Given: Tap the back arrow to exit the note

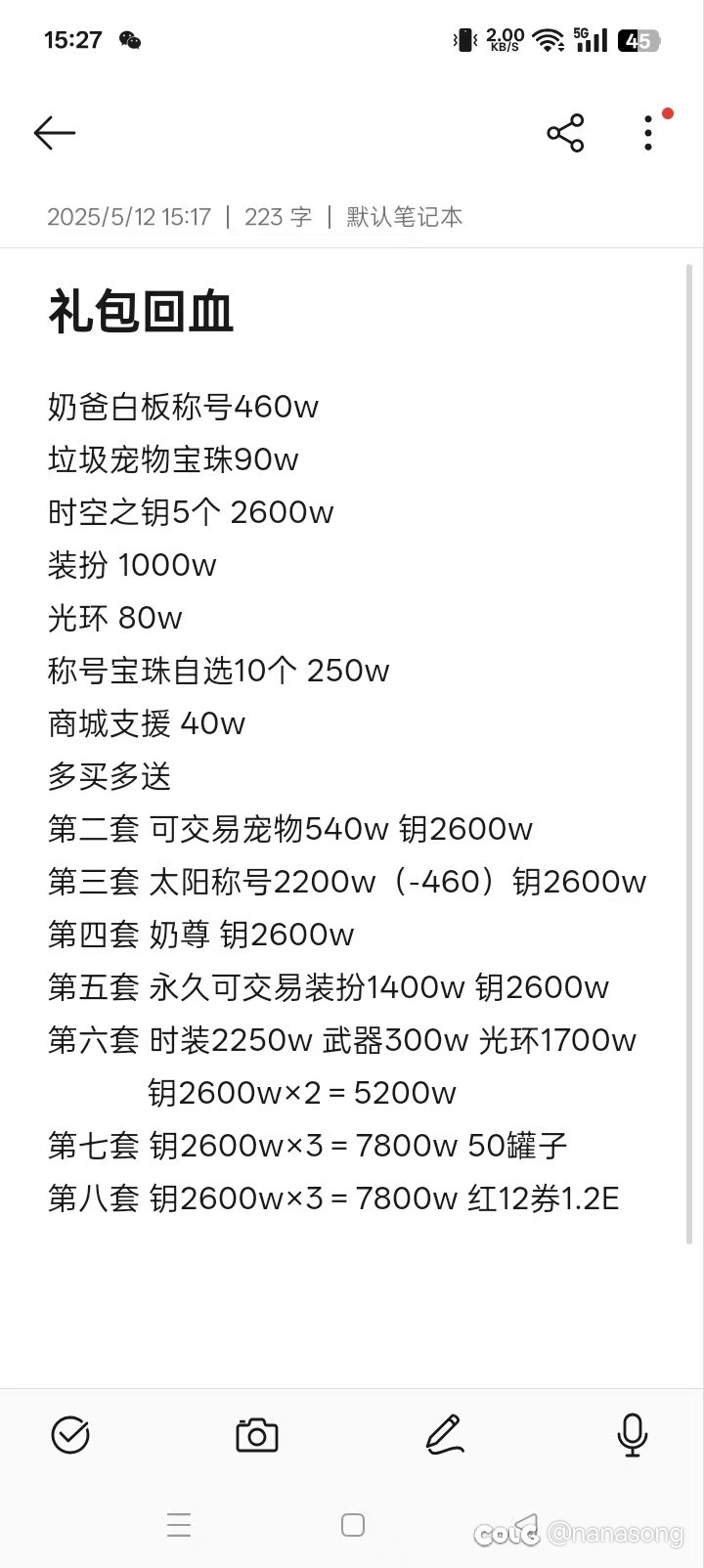Looking at the screenshot, I should pyautogui.click(x=54, y=132).
